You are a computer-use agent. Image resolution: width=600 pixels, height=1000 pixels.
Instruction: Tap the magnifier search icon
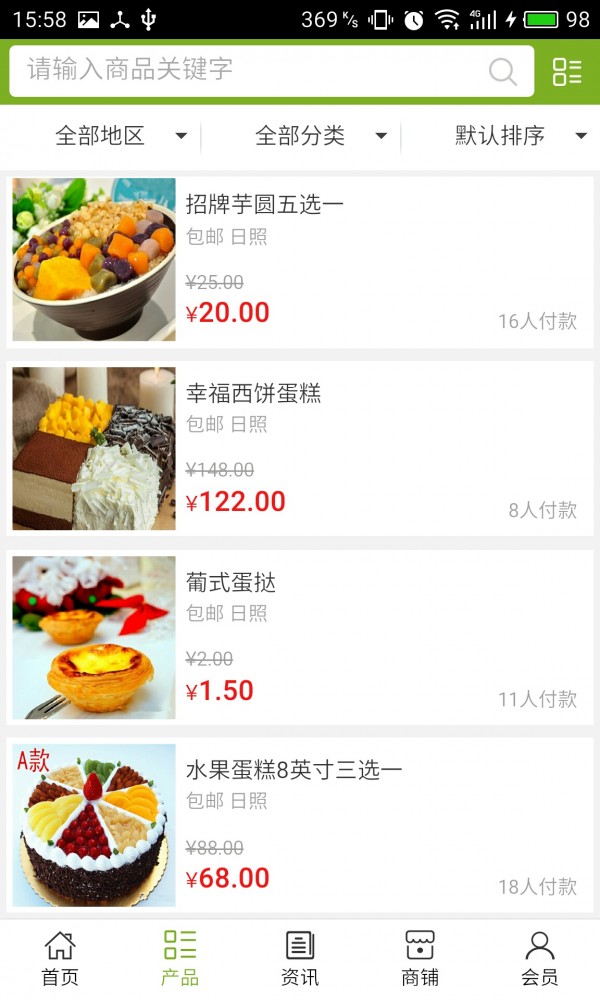click(x=502, y=71)
